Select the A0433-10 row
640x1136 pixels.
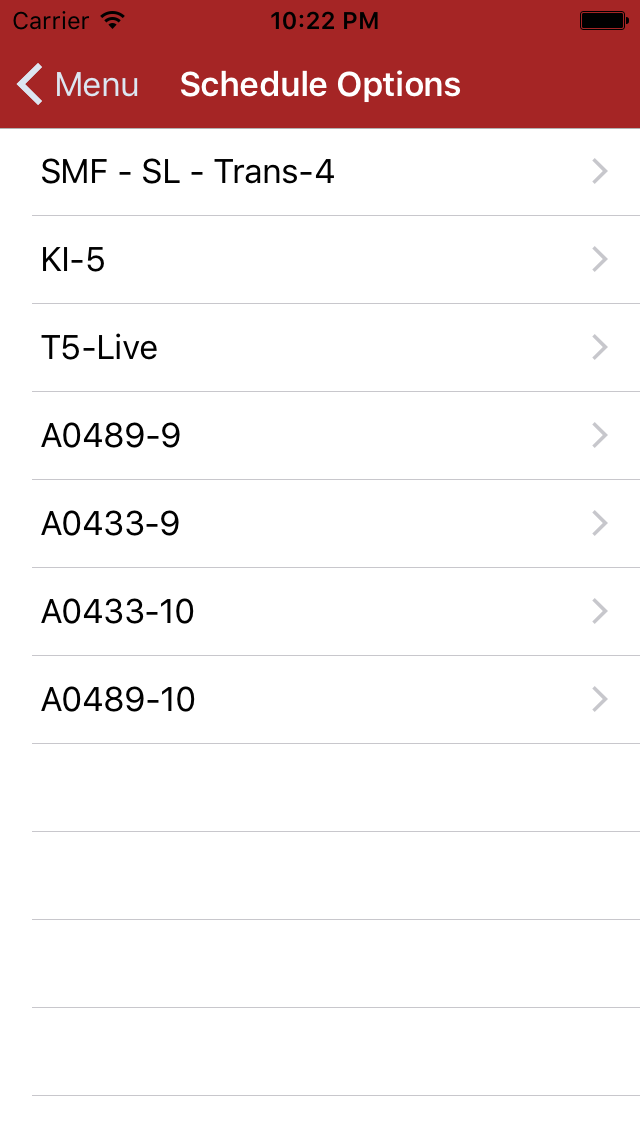click(320, 612)
